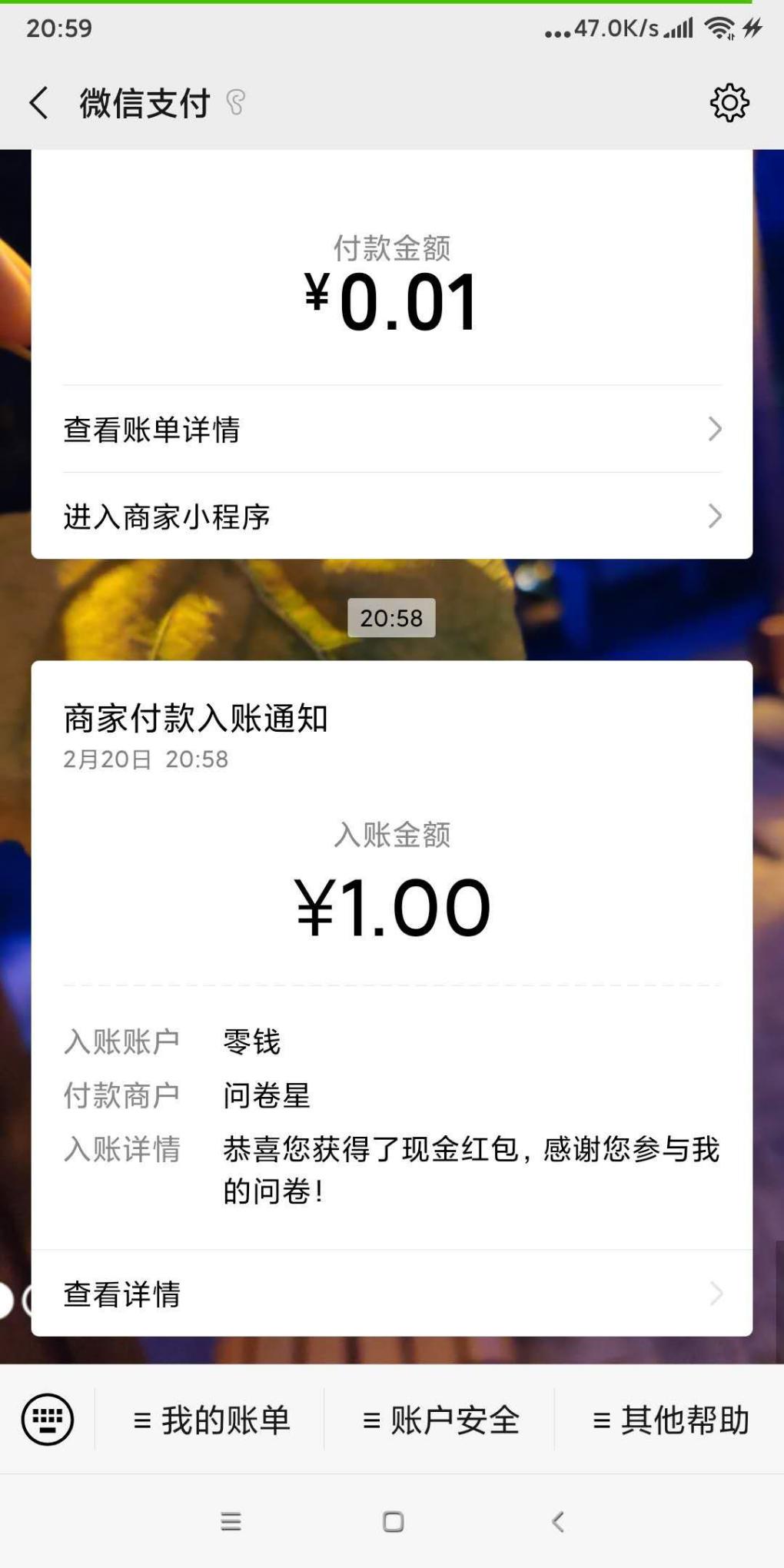Open 查看详情 for the ¥1.00 income
This screenshot has width=784, height=1568.
coord(392,1294)
